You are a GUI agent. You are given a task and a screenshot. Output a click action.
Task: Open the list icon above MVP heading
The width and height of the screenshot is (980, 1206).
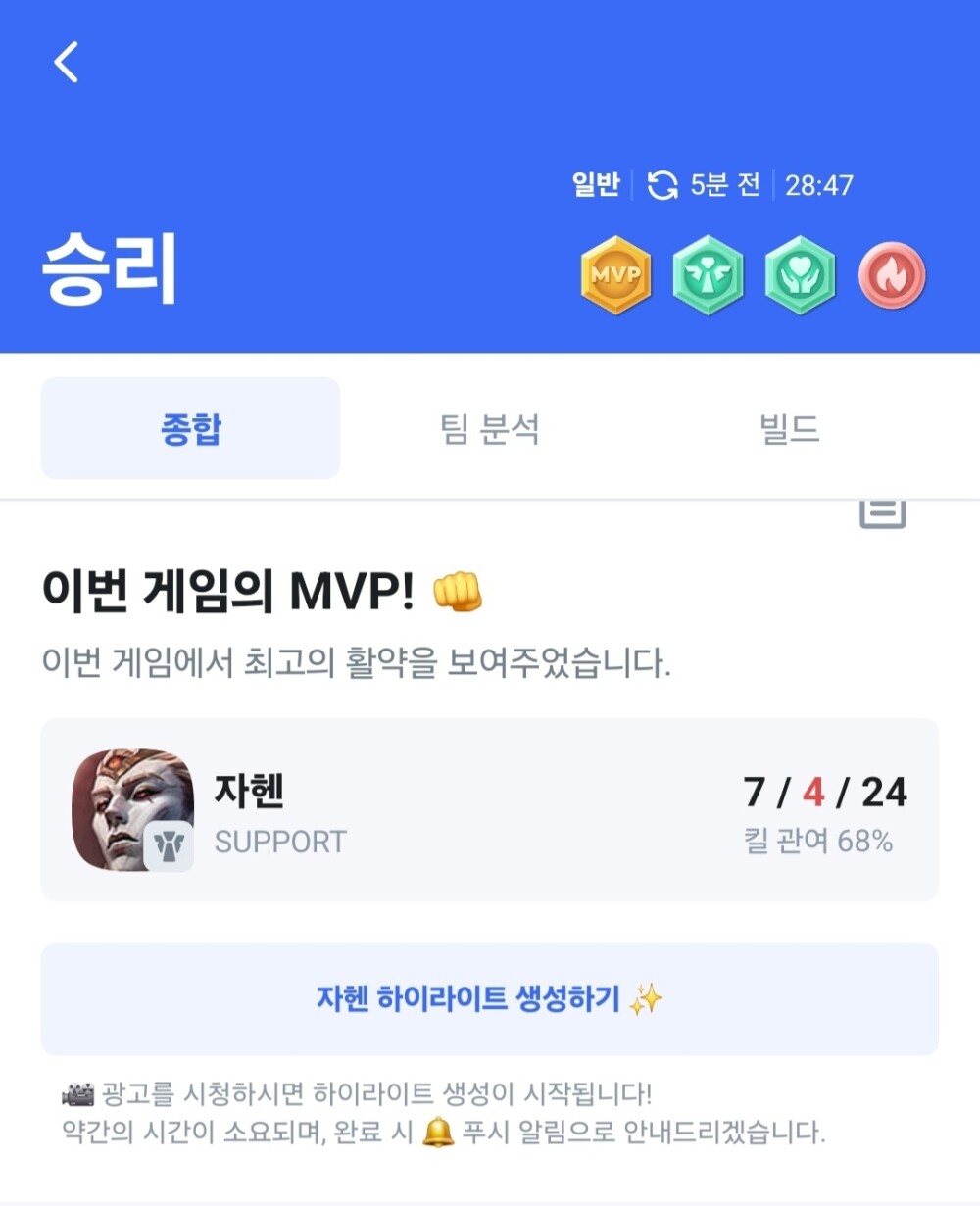point(882,511)
